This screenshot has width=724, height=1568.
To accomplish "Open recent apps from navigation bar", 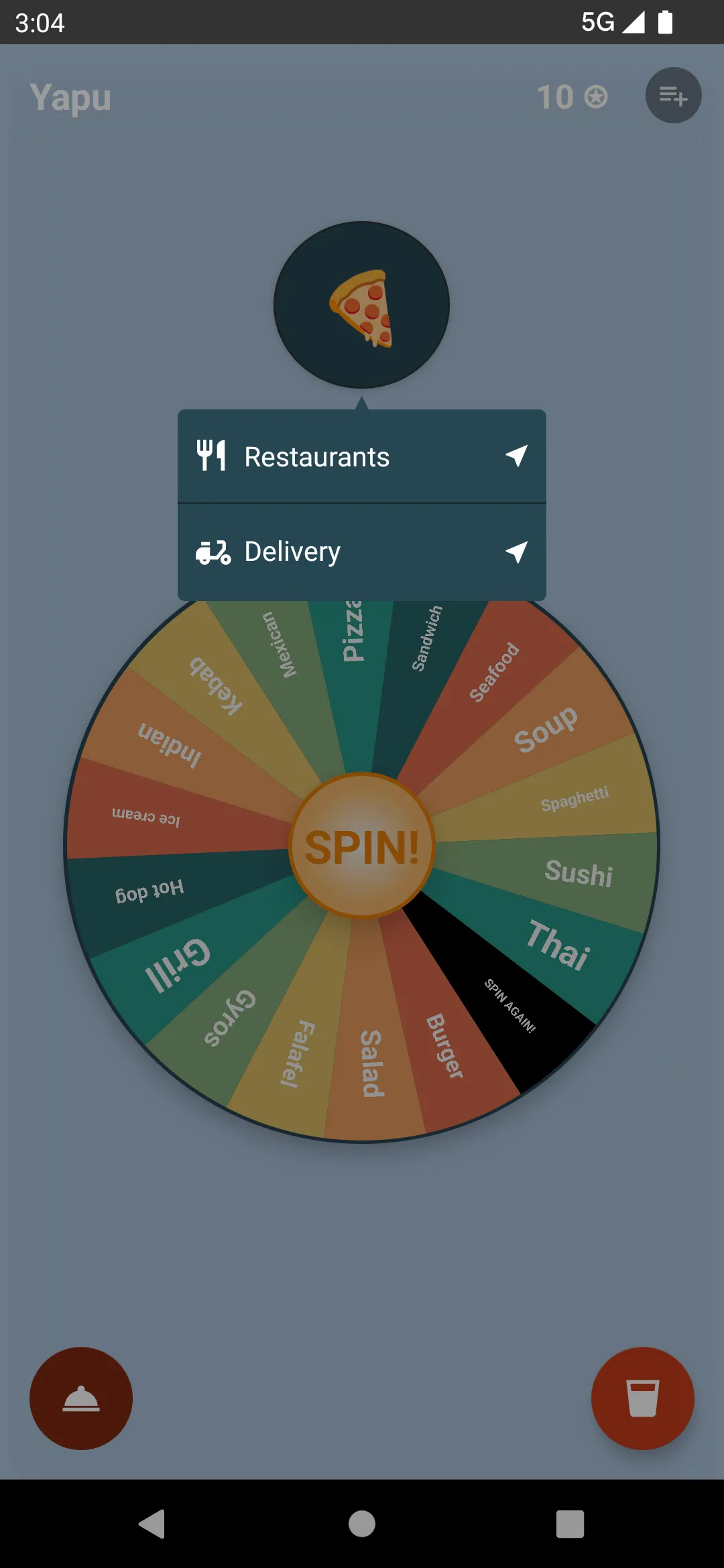I will click(x=570, y=1524).
